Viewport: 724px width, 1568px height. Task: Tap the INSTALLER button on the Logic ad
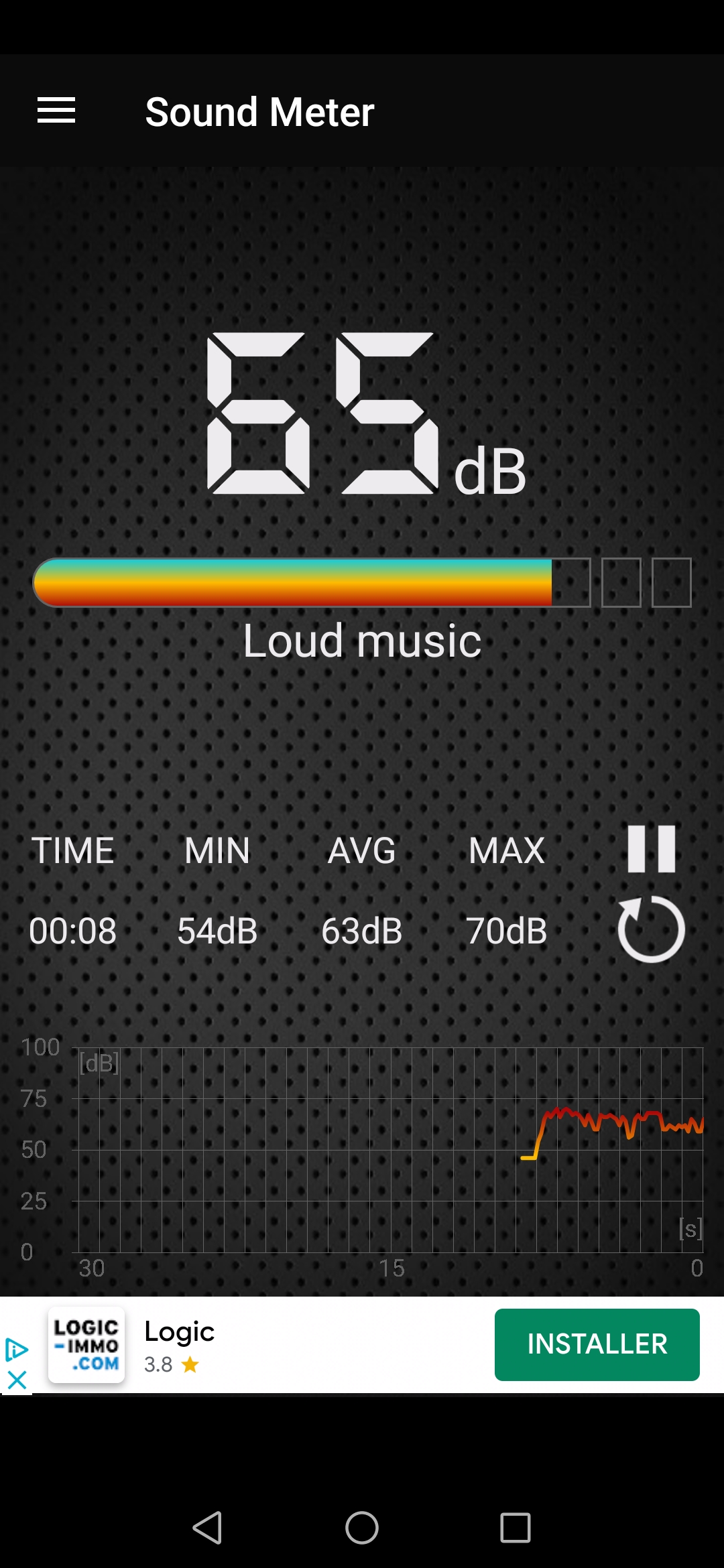pyautogui.click(x=597, y=1344)
